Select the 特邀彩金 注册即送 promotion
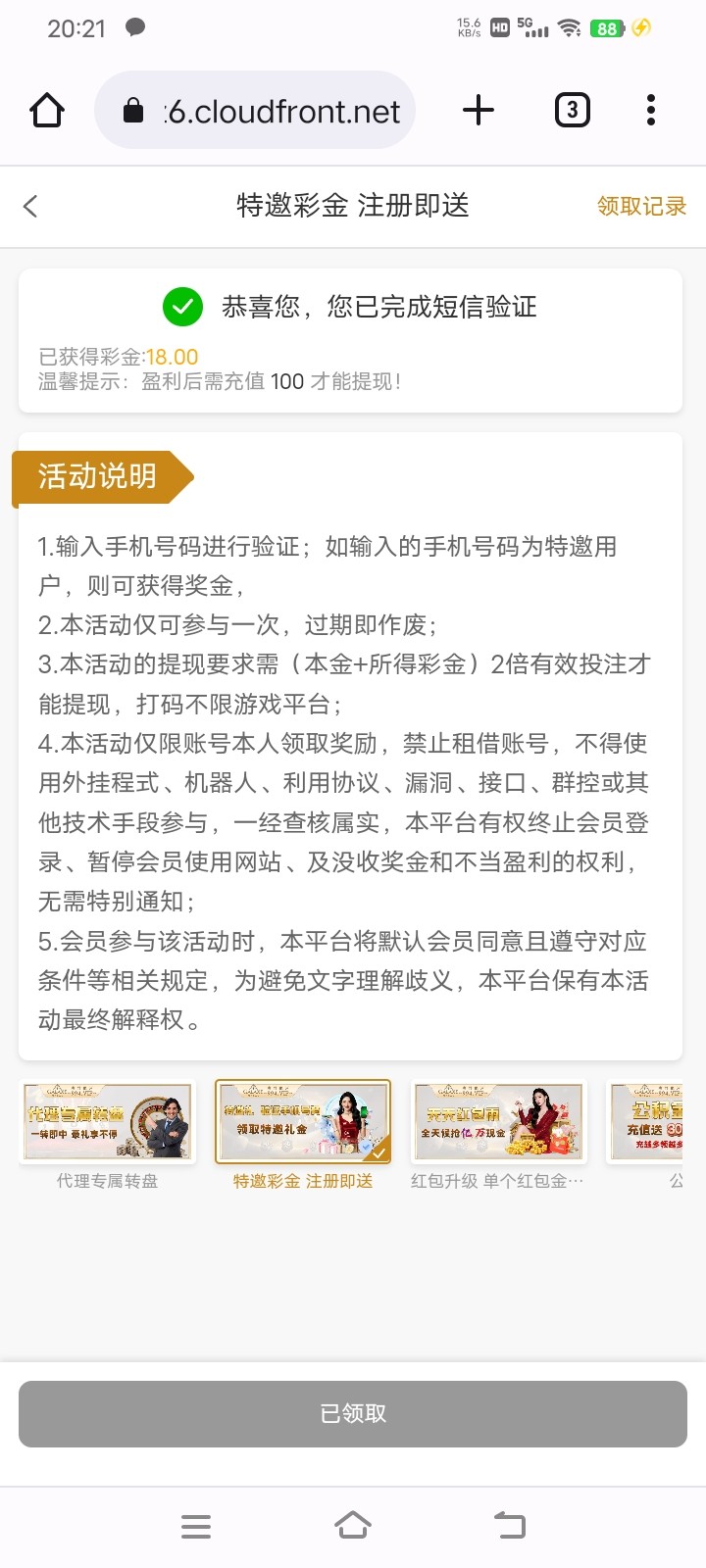Screen dimensions: 706x1568 click(303, 1122)
